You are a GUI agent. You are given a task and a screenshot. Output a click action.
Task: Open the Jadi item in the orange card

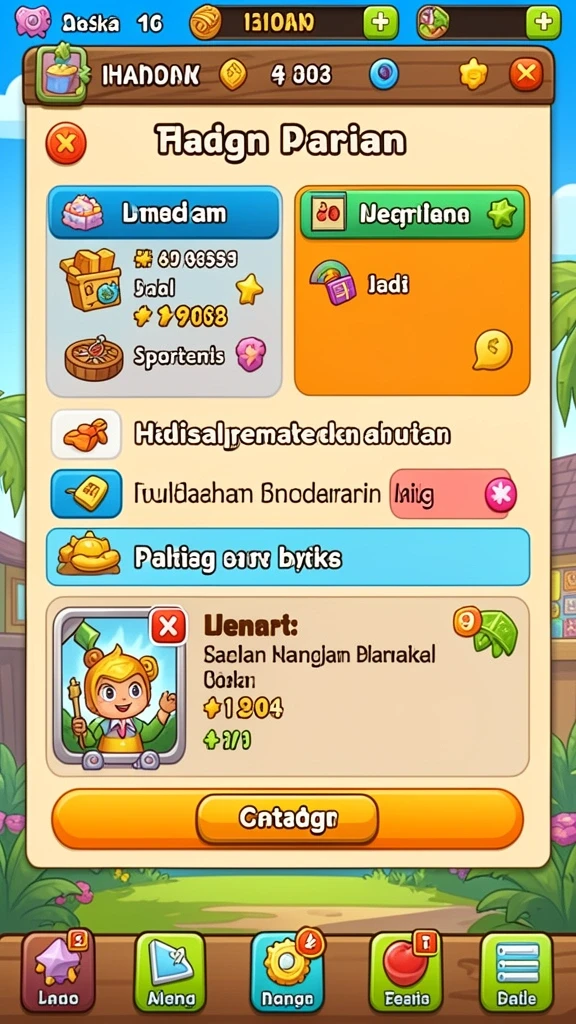click(360, 283)
